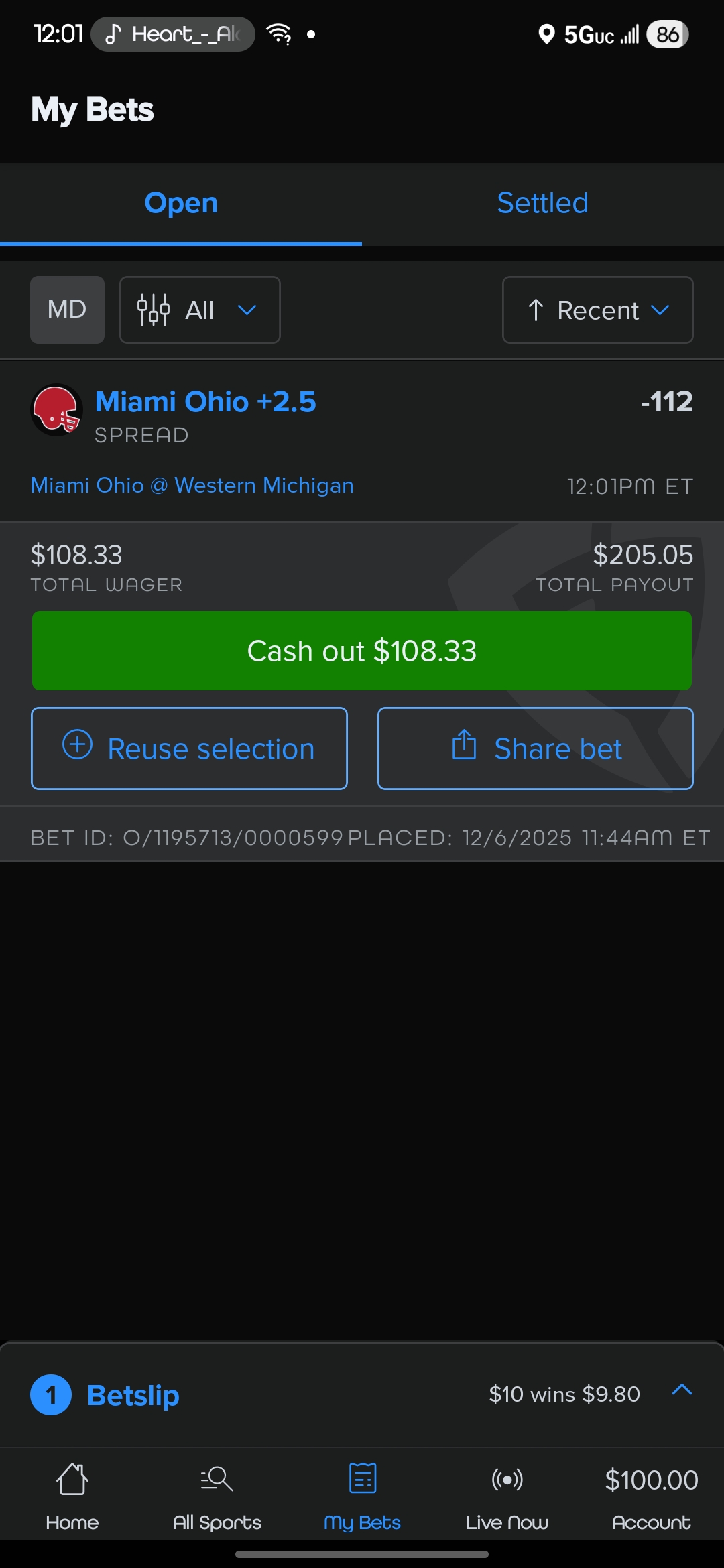Open the My Bets tab
This screenshot has width=724, height=1568.
[362, 1492]
